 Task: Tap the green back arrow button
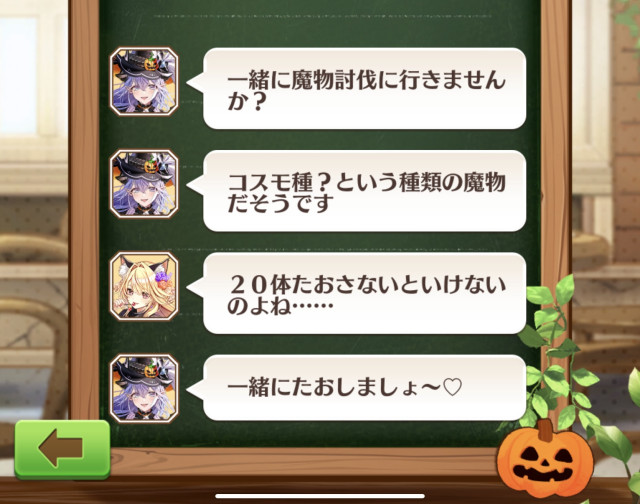tap(62, 449)
